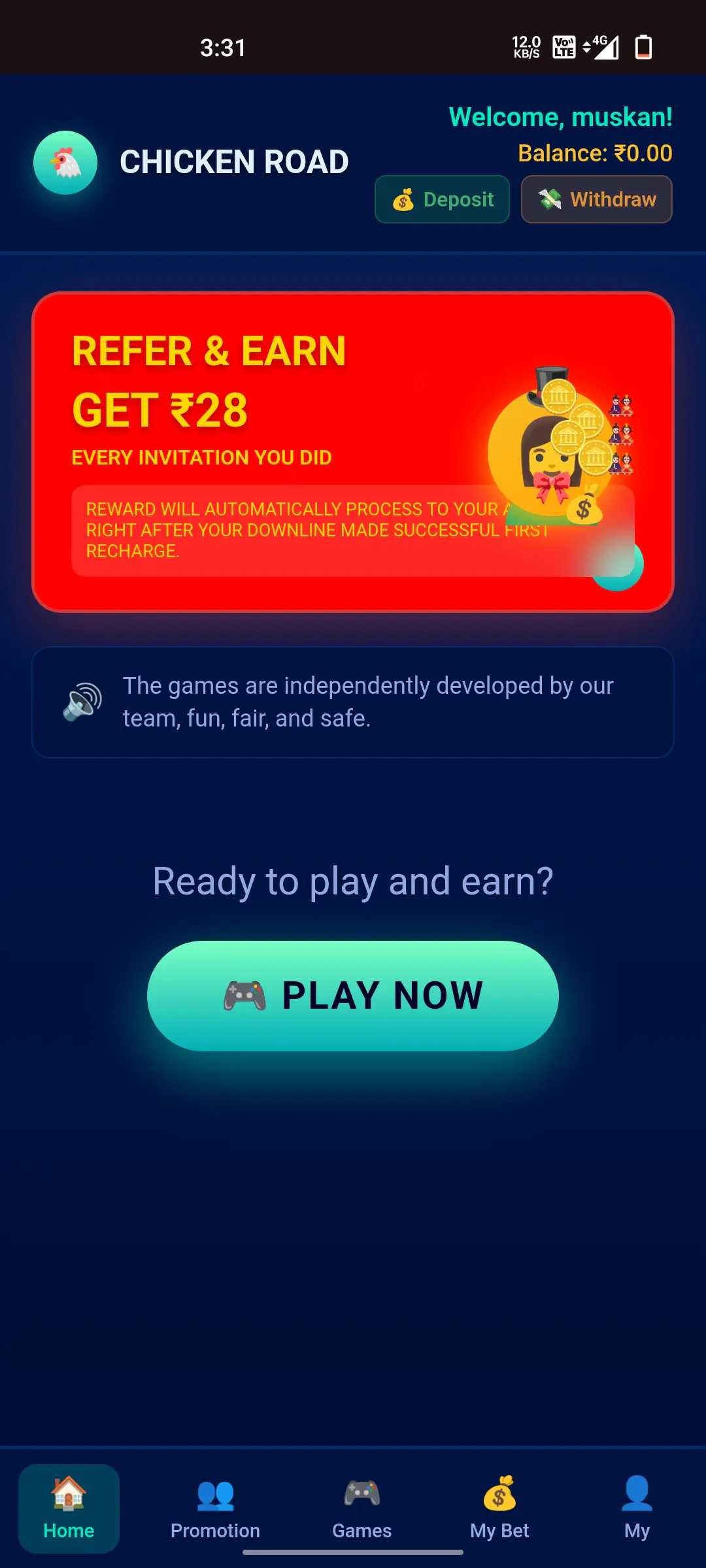This screenshot has height=1568, width=706.
Task: Open the Refer & Earn banner
Action: point(353,451)
